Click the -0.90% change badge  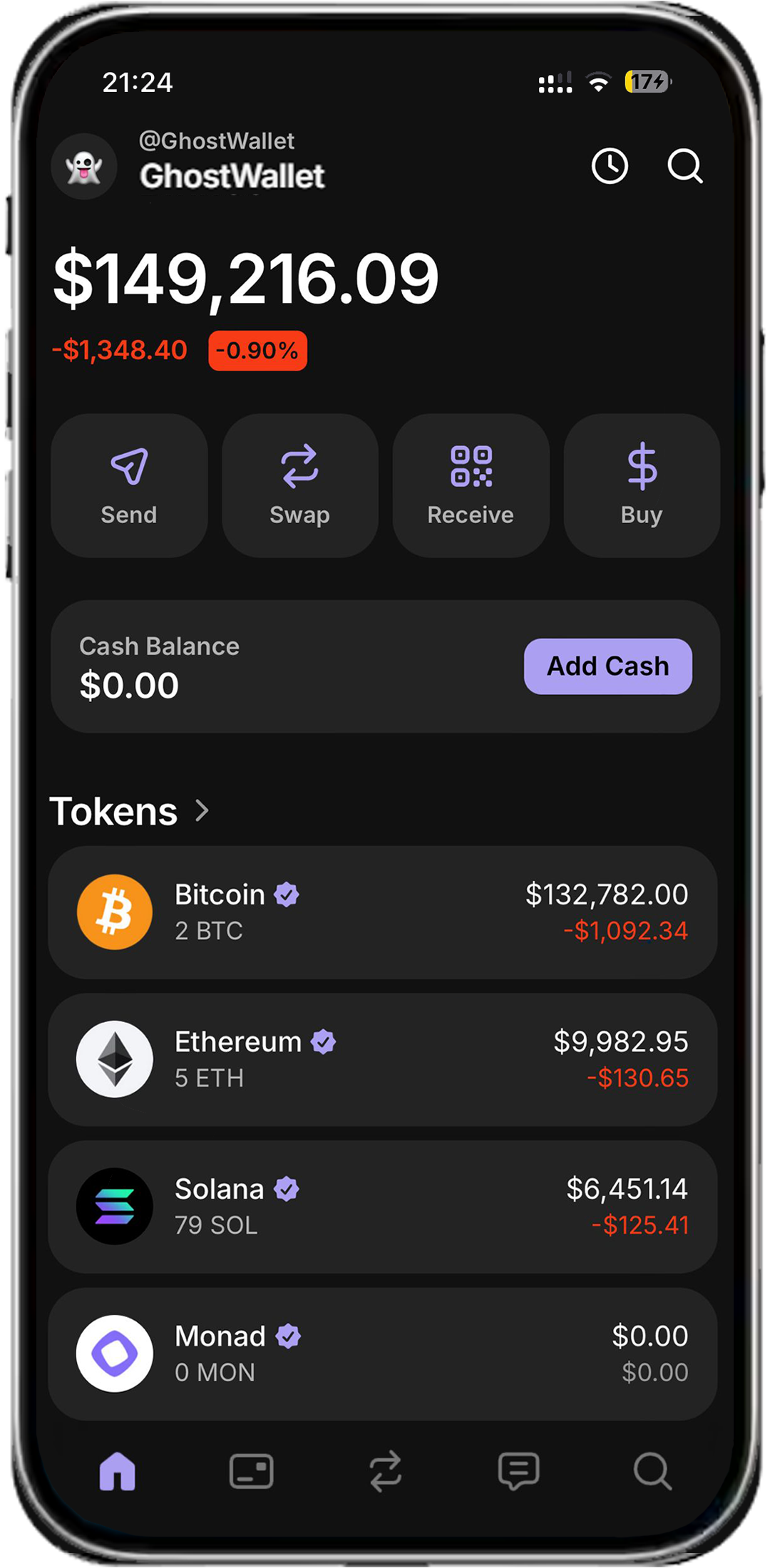257,350
